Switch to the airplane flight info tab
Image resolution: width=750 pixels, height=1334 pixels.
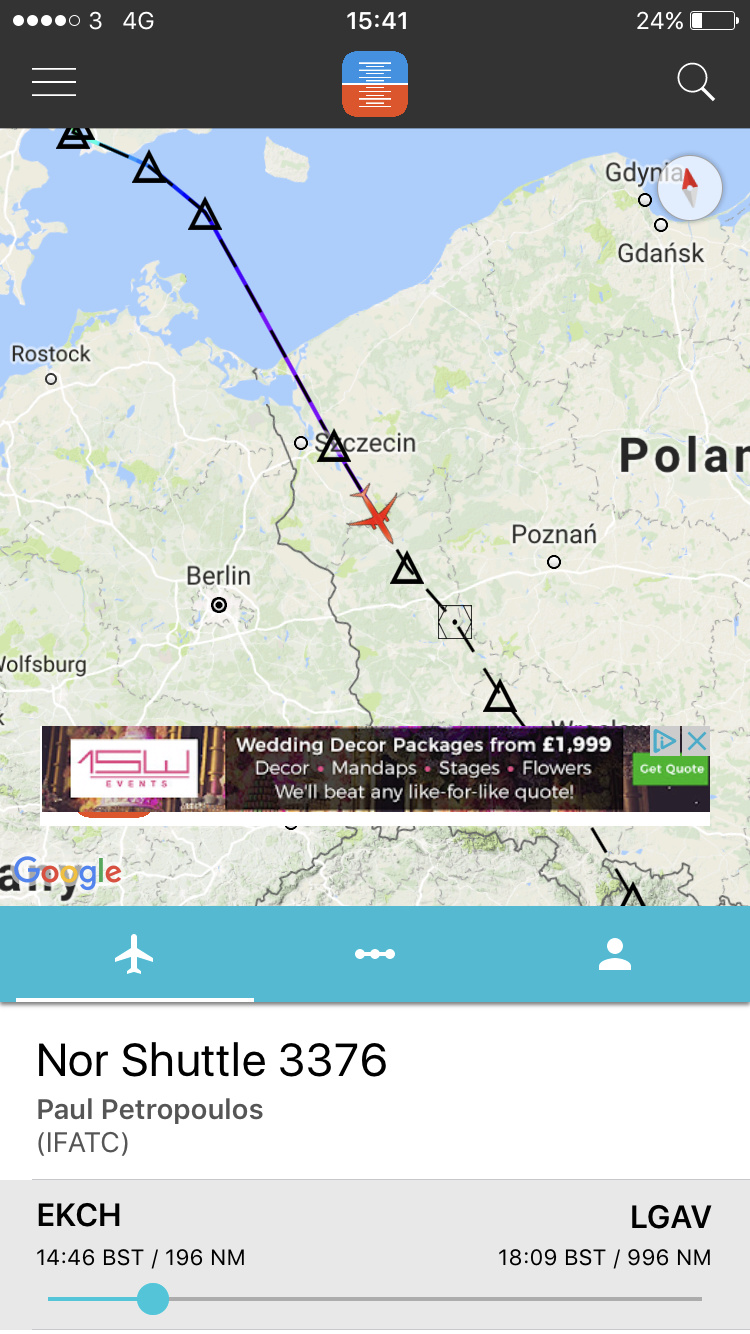coord(134,954)
